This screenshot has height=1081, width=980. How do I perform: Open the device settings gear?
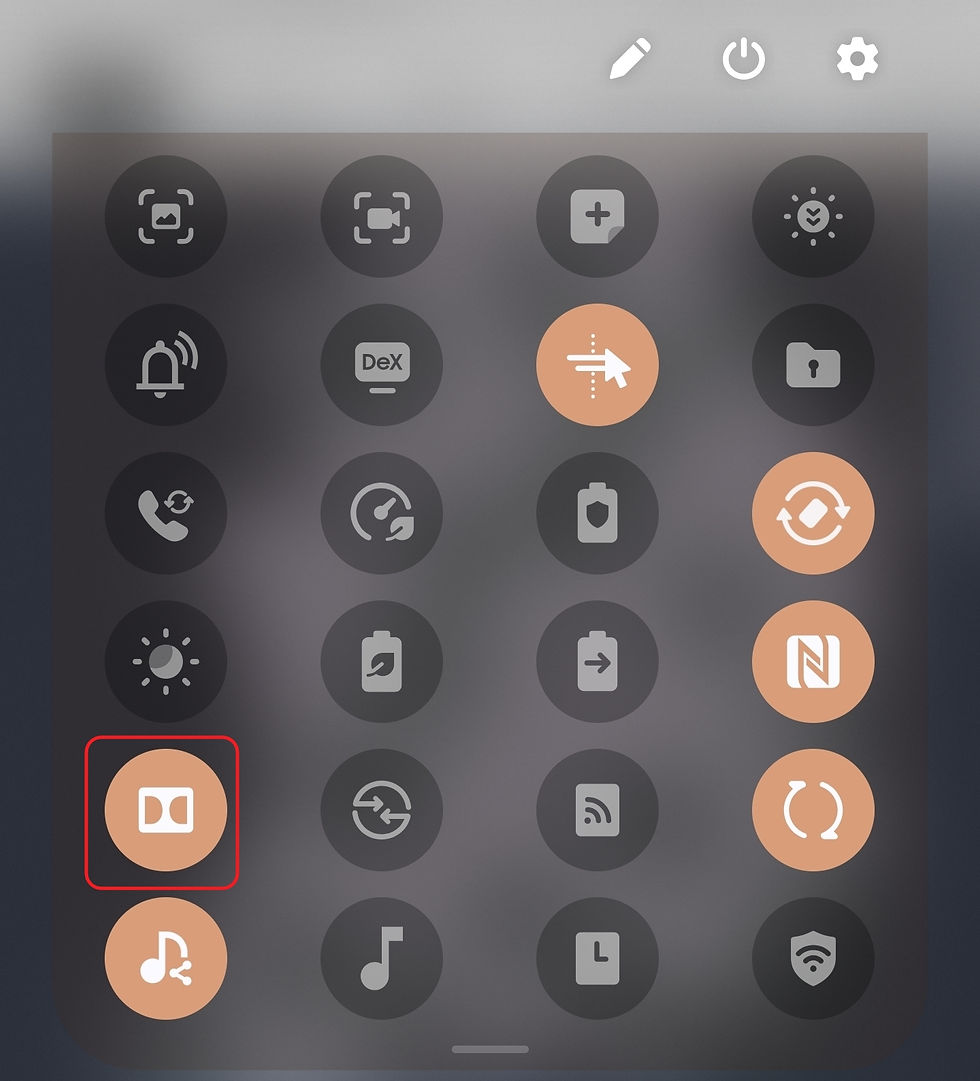[857, 60]
